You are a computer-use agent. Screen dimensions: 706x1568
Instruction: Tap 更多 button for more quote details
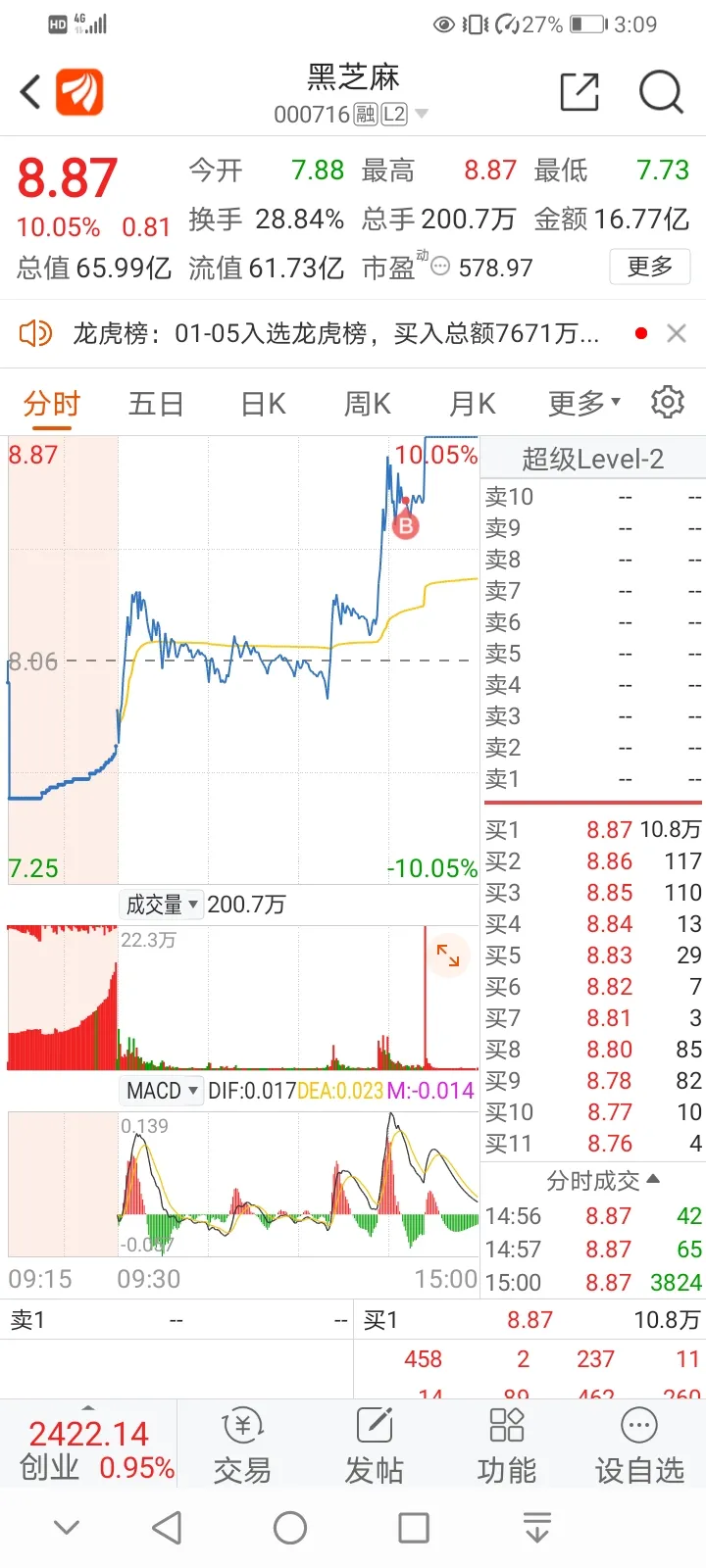point(650,267)
